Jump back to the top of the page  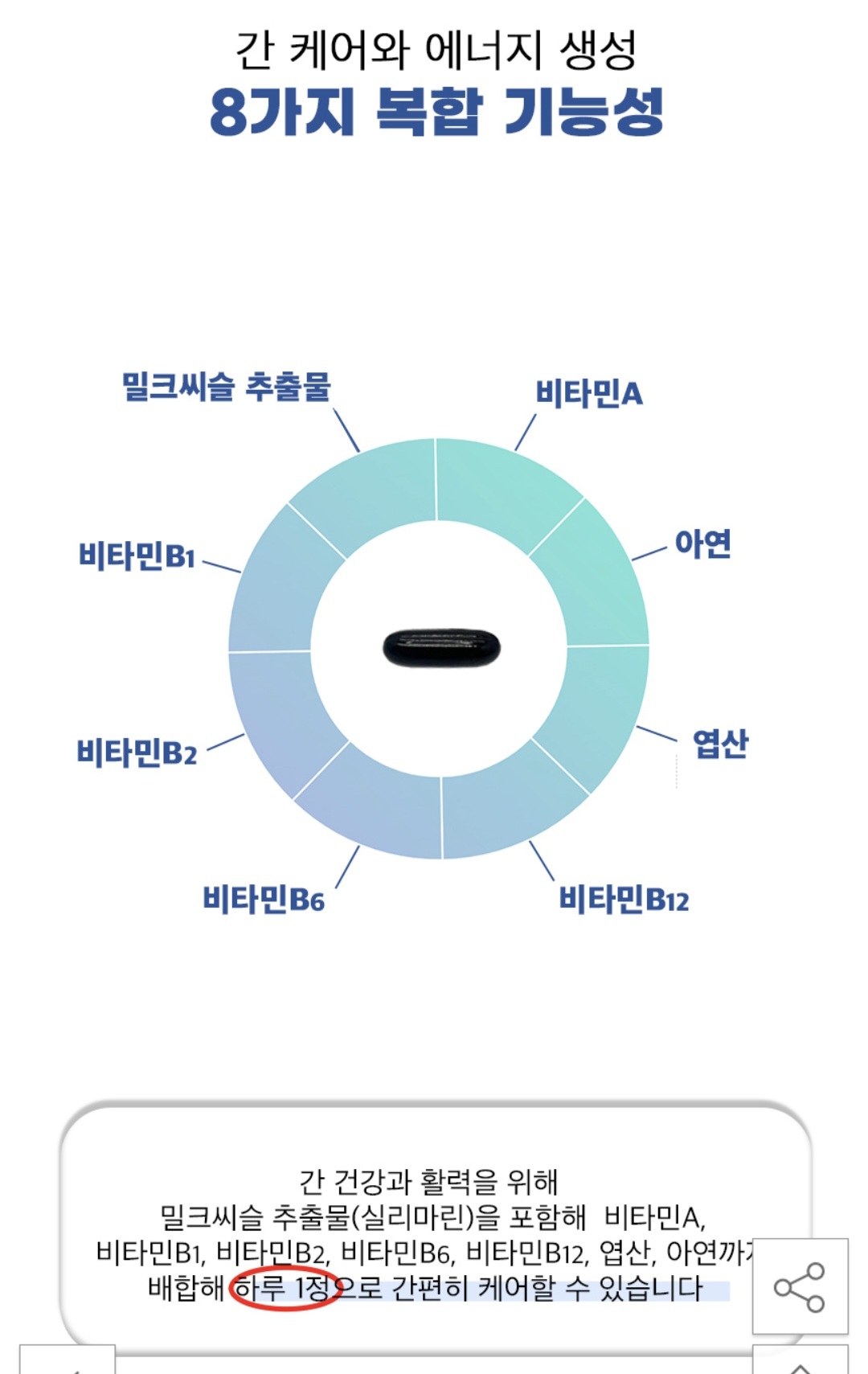(x=800, y=1364)
